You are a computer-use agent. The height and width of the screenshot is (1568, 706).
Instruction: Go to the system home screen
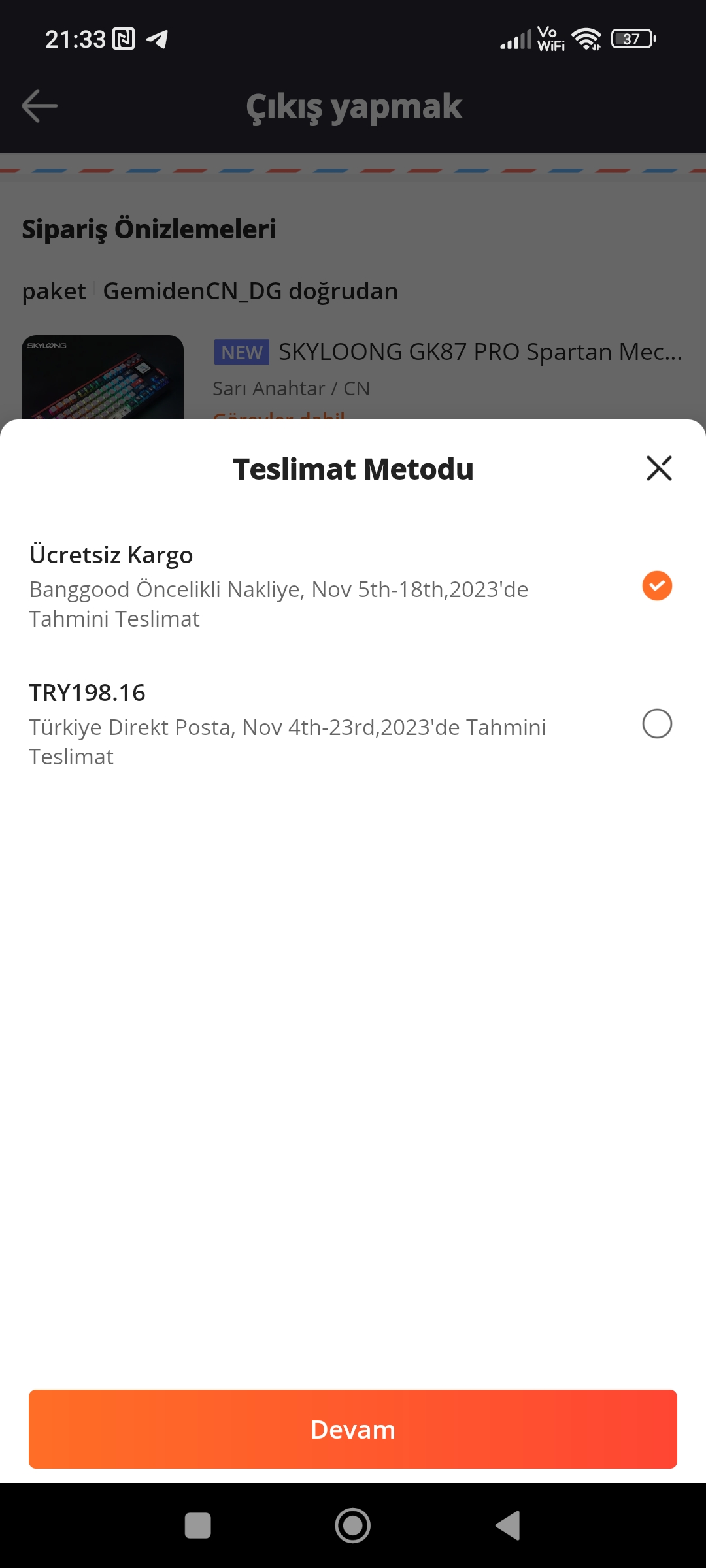click(x=353, y=1526)
